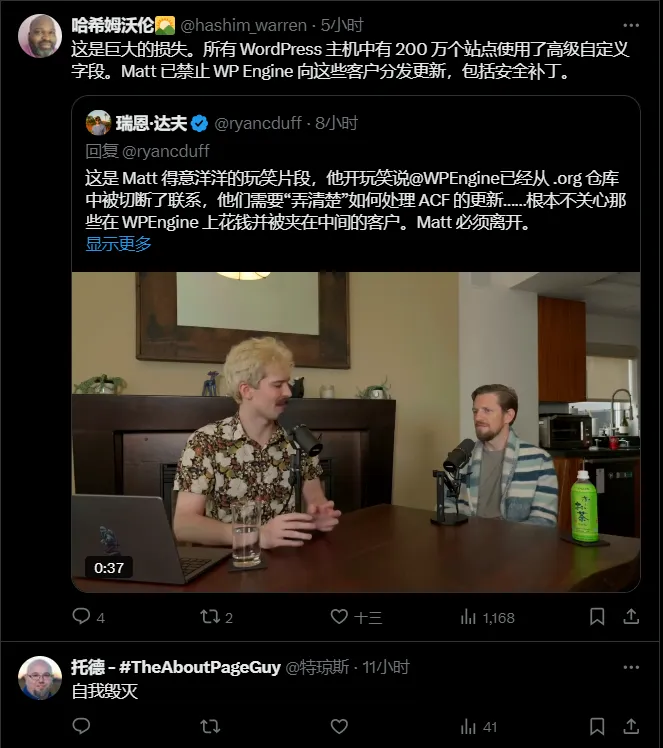View analytics of 哈希姆沃伦's post with 1,168 views
The image size is (663, 748).
[x=487, y=617]
